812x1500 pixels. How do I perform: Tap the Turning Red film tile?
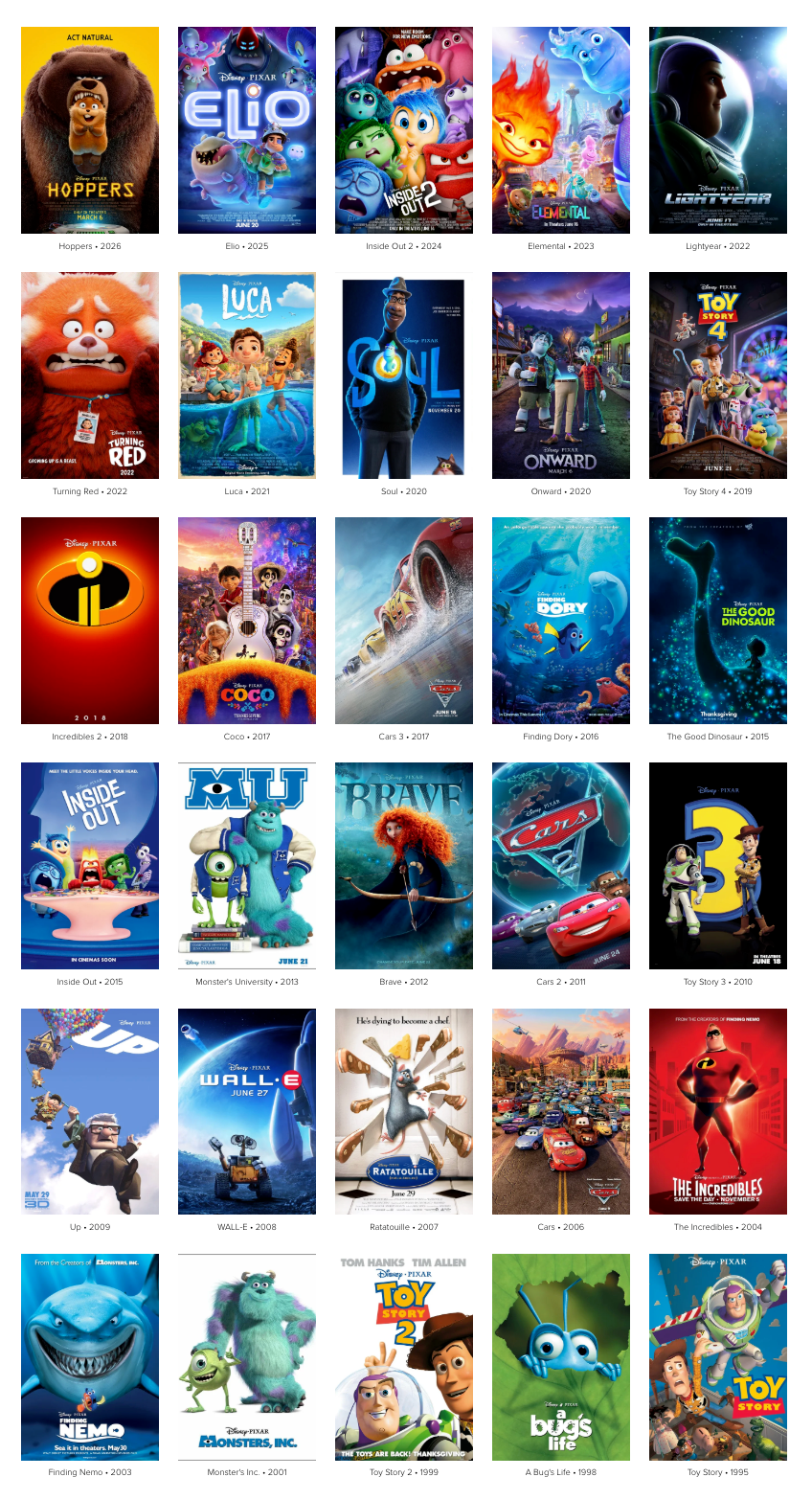pyautogui.click(x=90, y=375)
